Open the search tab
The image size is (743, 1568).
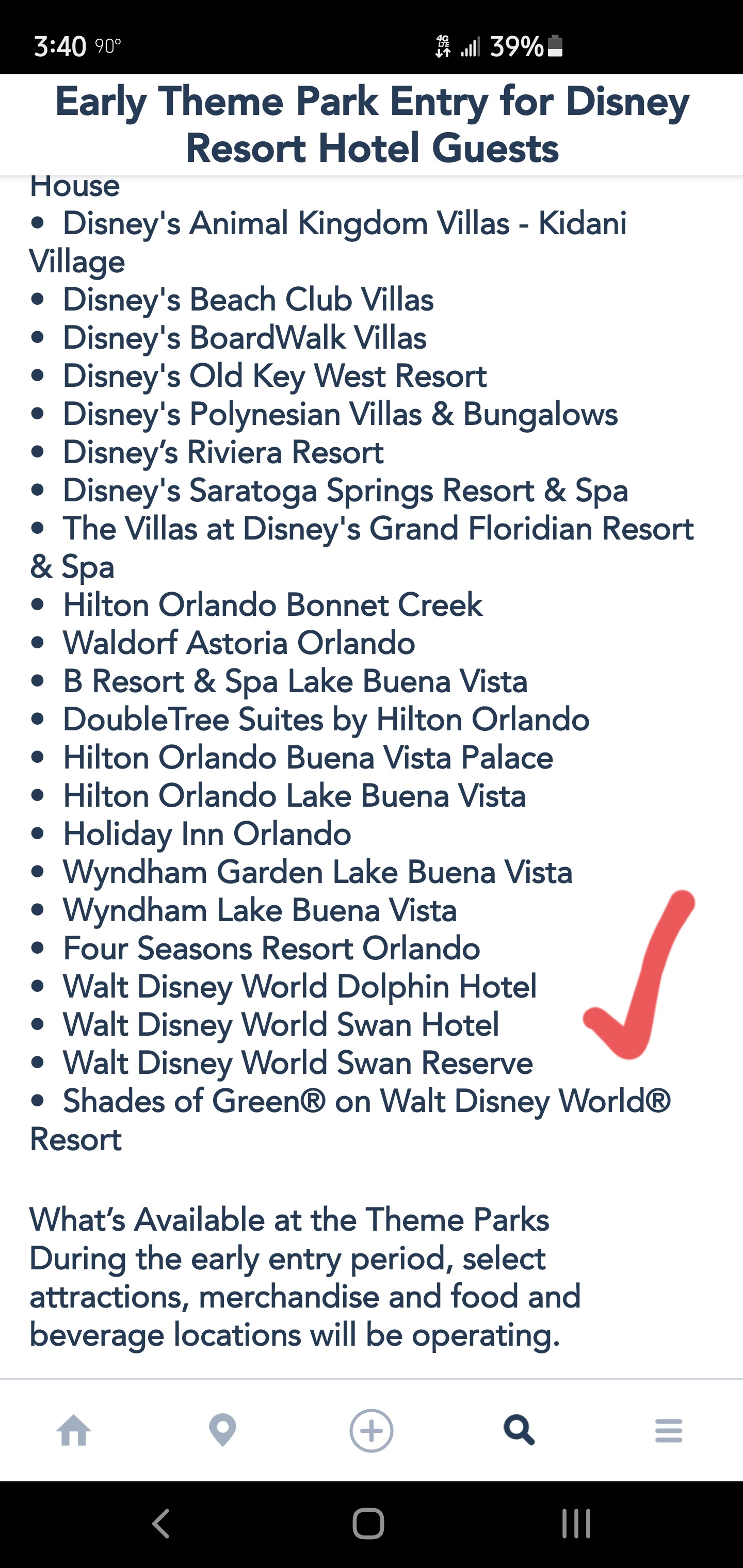(x=520, y=1430)
